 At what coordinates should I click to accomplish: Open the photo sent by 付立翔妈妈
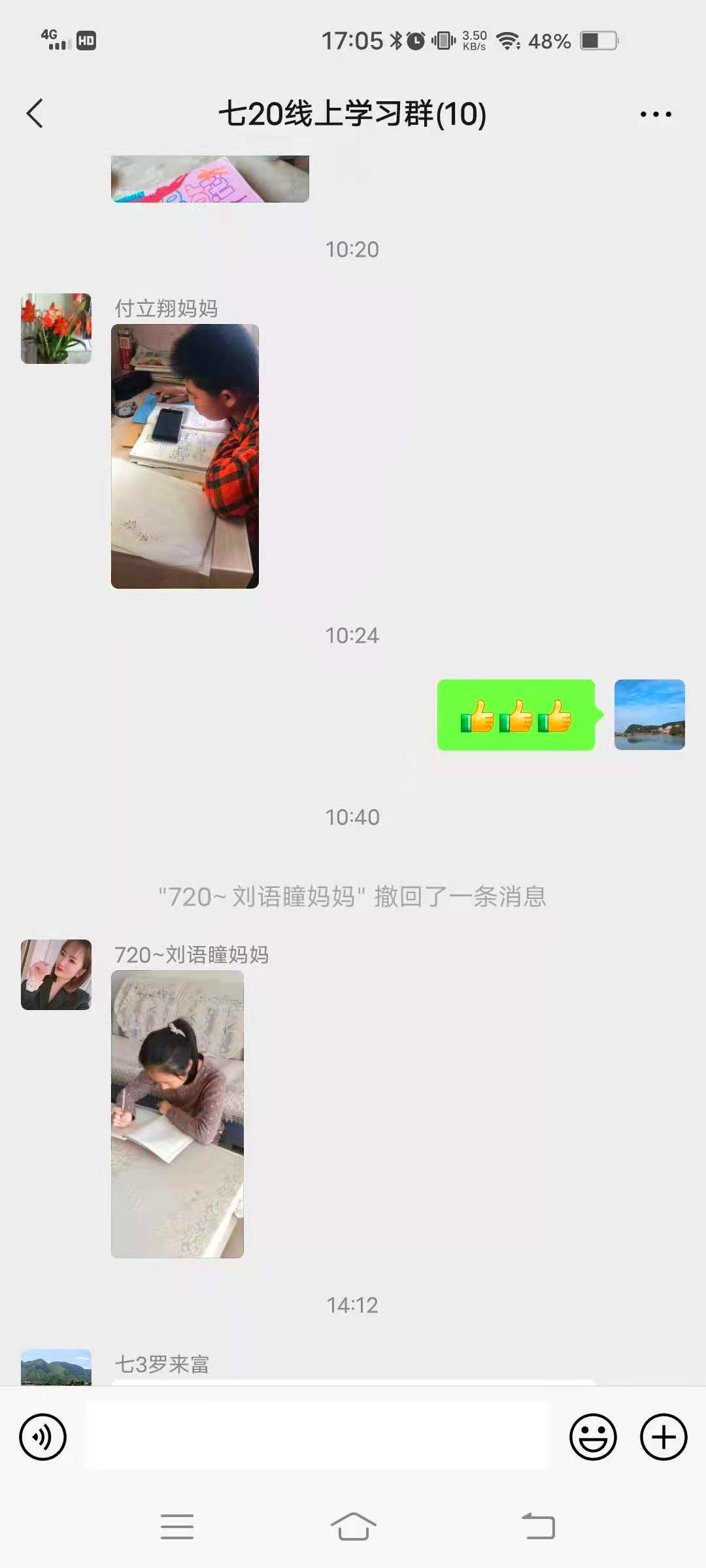[x=185, y=456]
